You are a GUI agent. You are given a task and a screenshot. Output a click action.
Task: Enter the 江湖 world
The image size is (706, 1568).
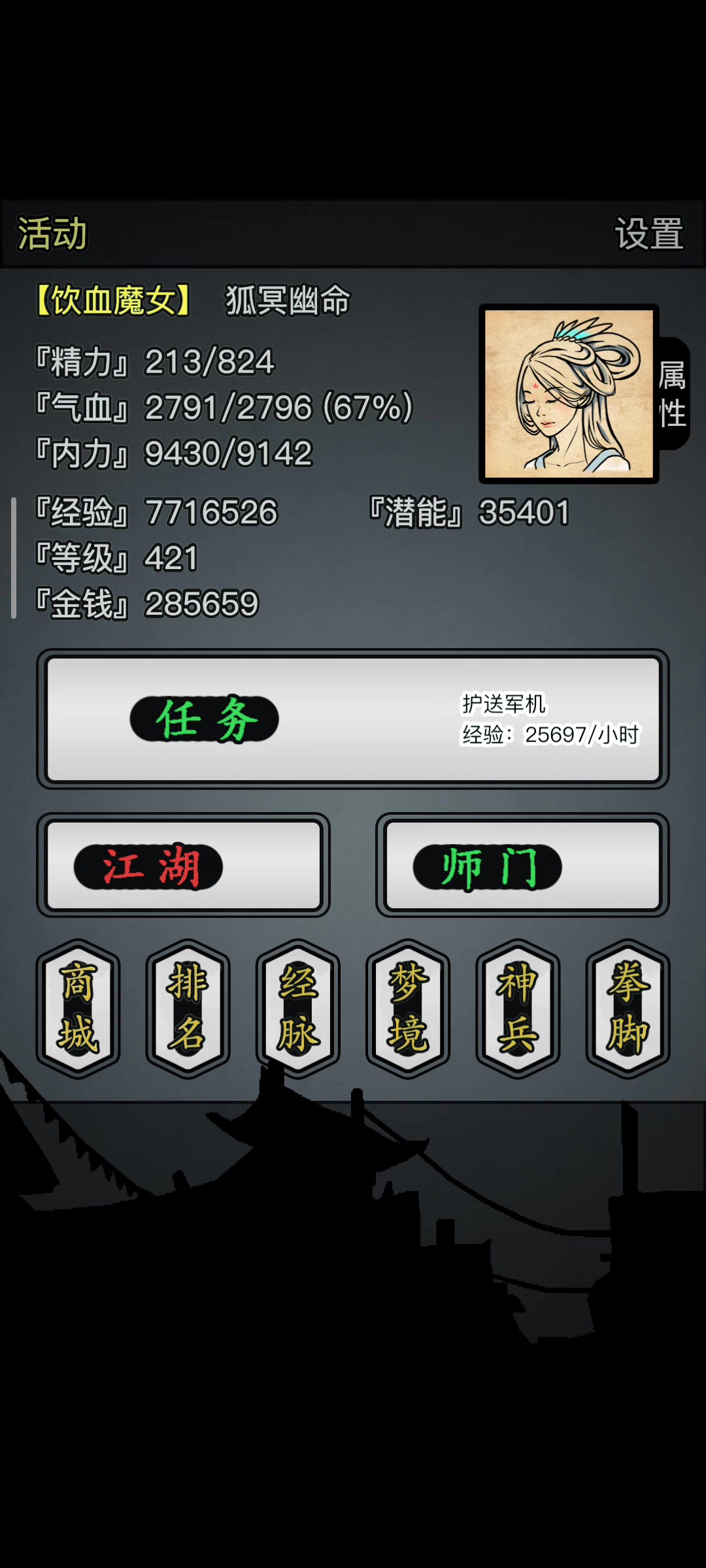[x=184, y=866]
